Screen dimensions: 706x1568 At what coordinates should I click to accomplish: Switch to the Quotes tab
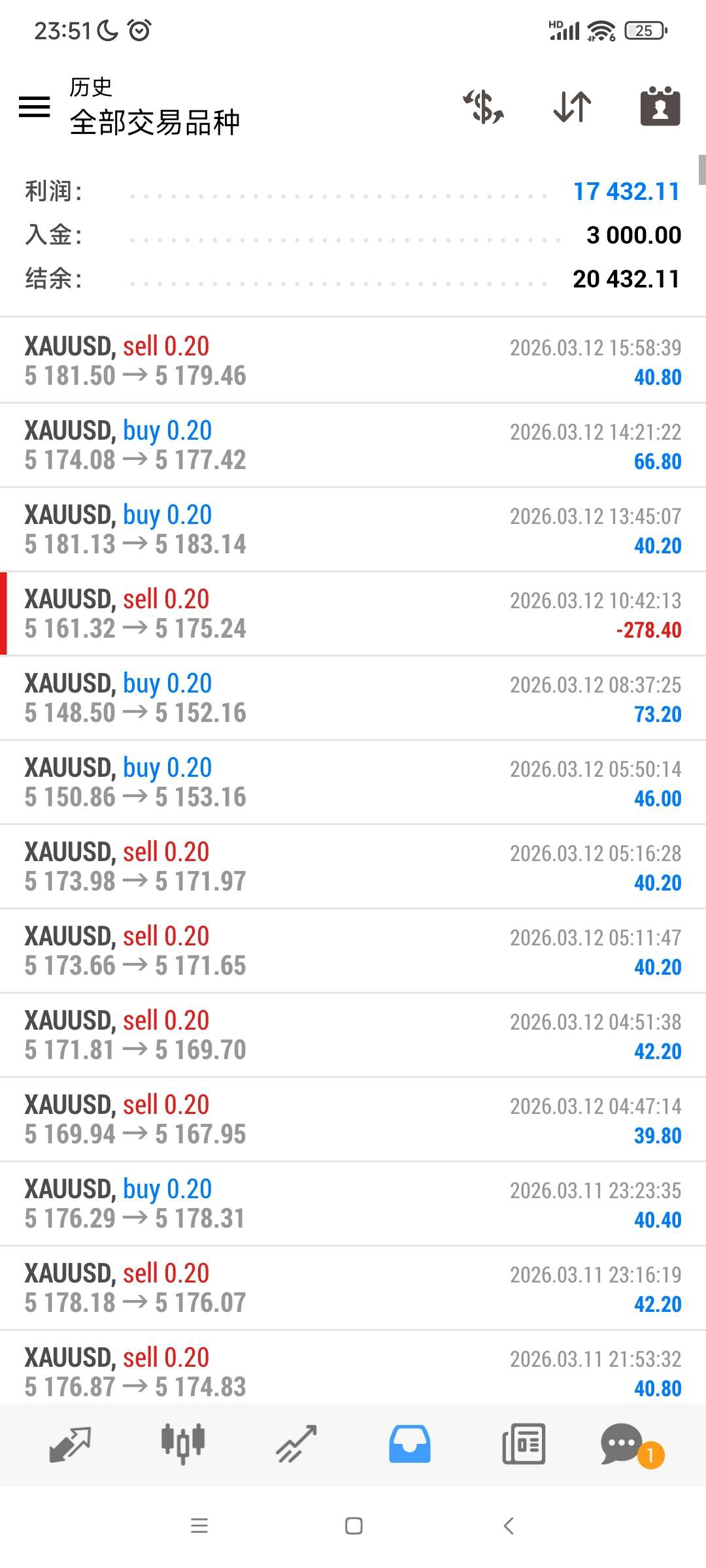click(x=70, y=1444)
